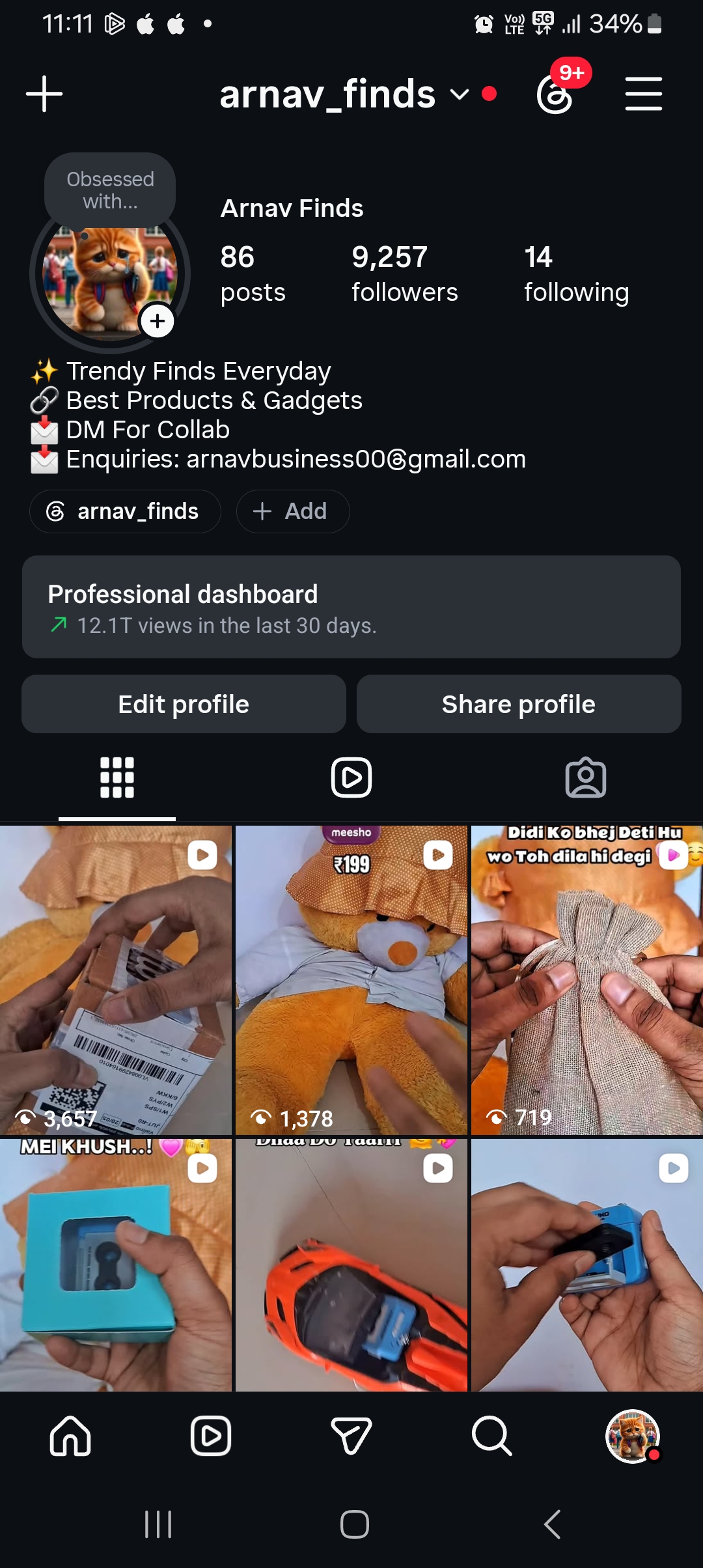View the 9,257 followers list
Viewport: 703px width, 1568px height.
(404, 273)
